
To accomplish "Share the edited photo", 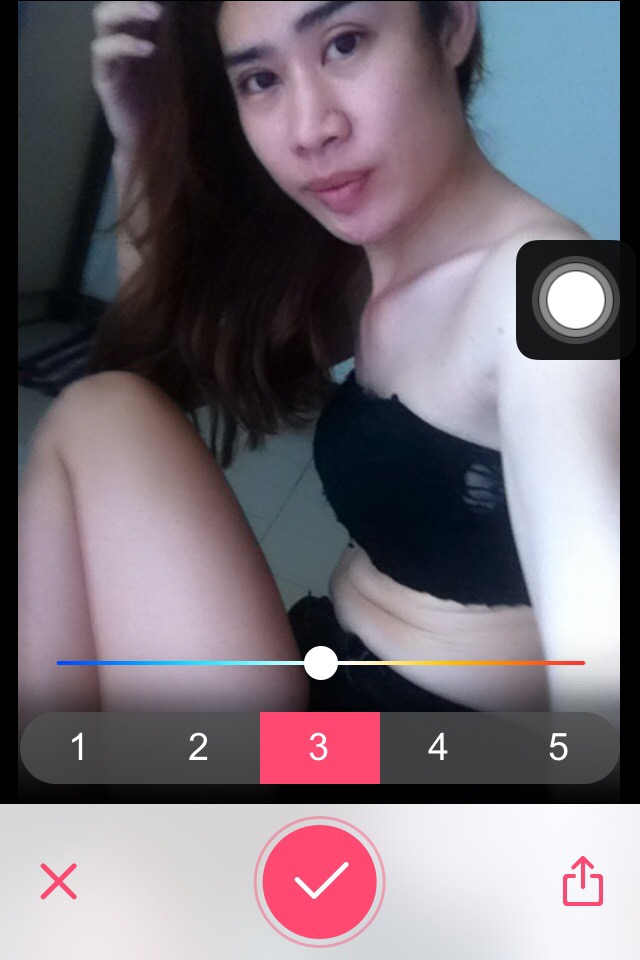I will click(x=583, y=881).
